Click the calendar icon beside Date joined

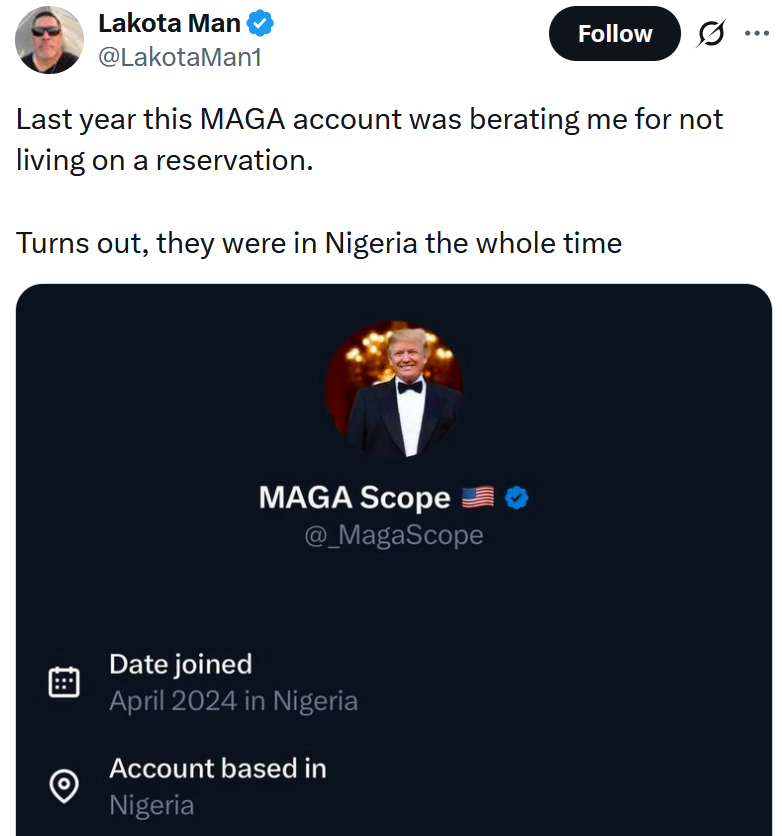click(x=64, y=680)
